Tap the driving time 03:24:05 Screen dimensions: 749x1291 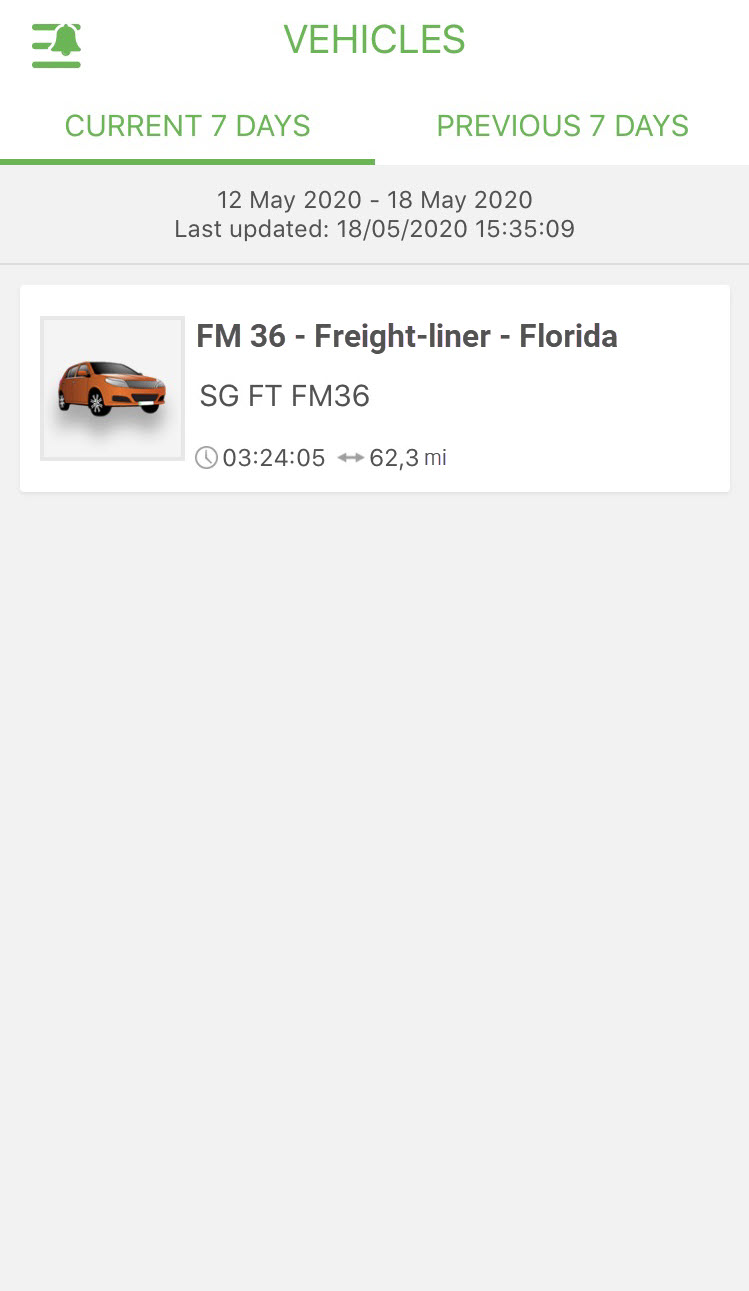pyautogui.click(x=273, y=458)
